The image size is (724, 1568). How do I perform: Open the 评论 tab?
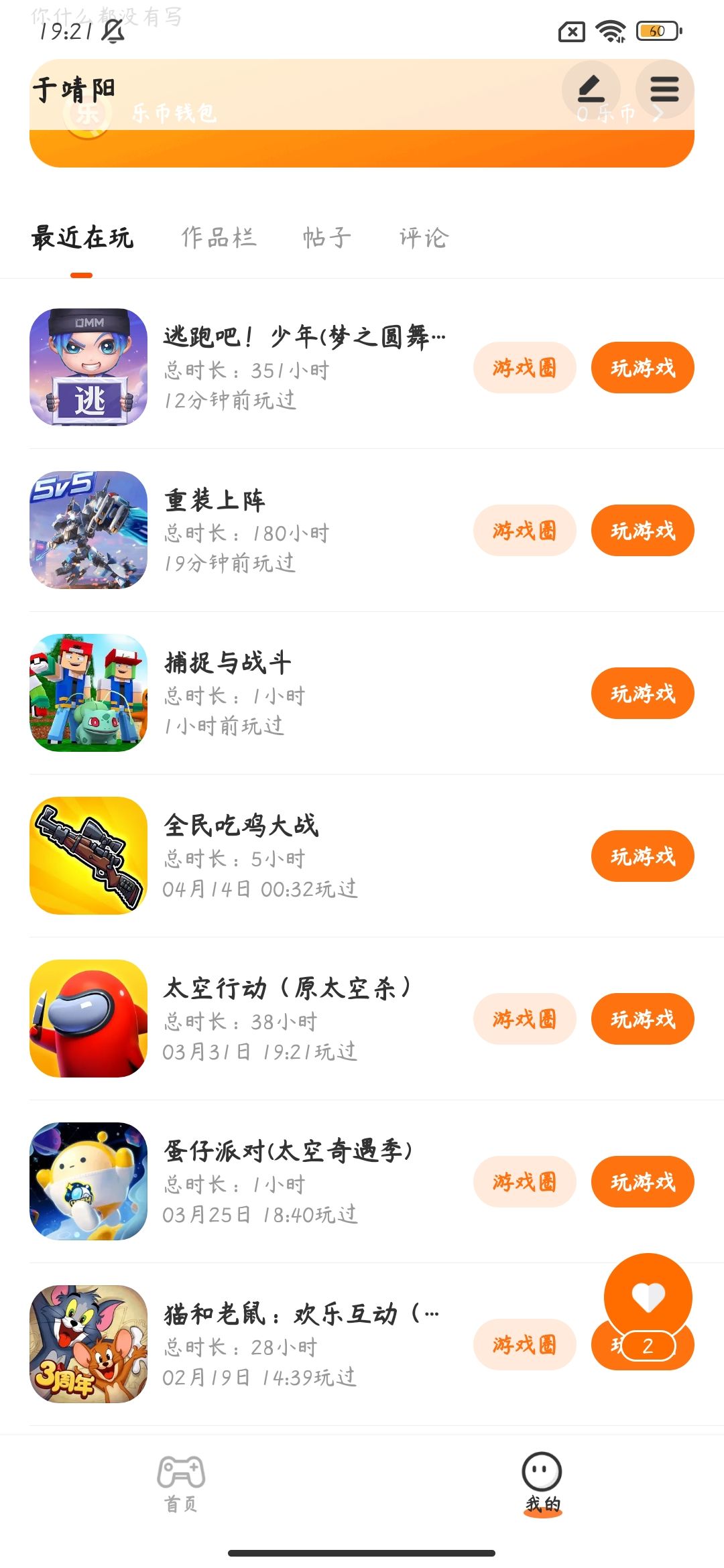[x=424, y=237]
